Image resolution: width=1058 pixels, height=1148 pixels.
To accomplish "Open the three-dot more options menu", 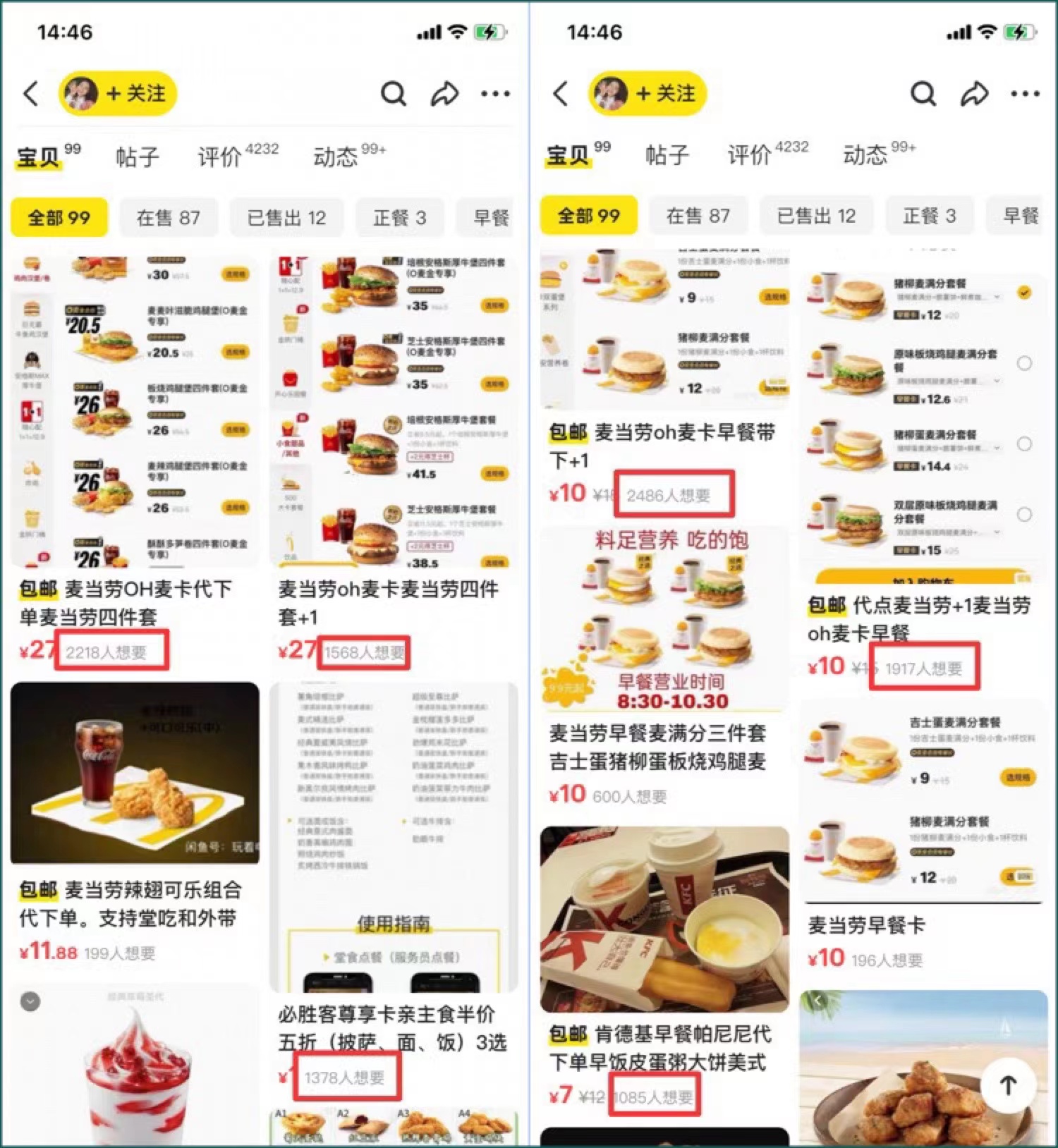I will [x=496, y=92].
